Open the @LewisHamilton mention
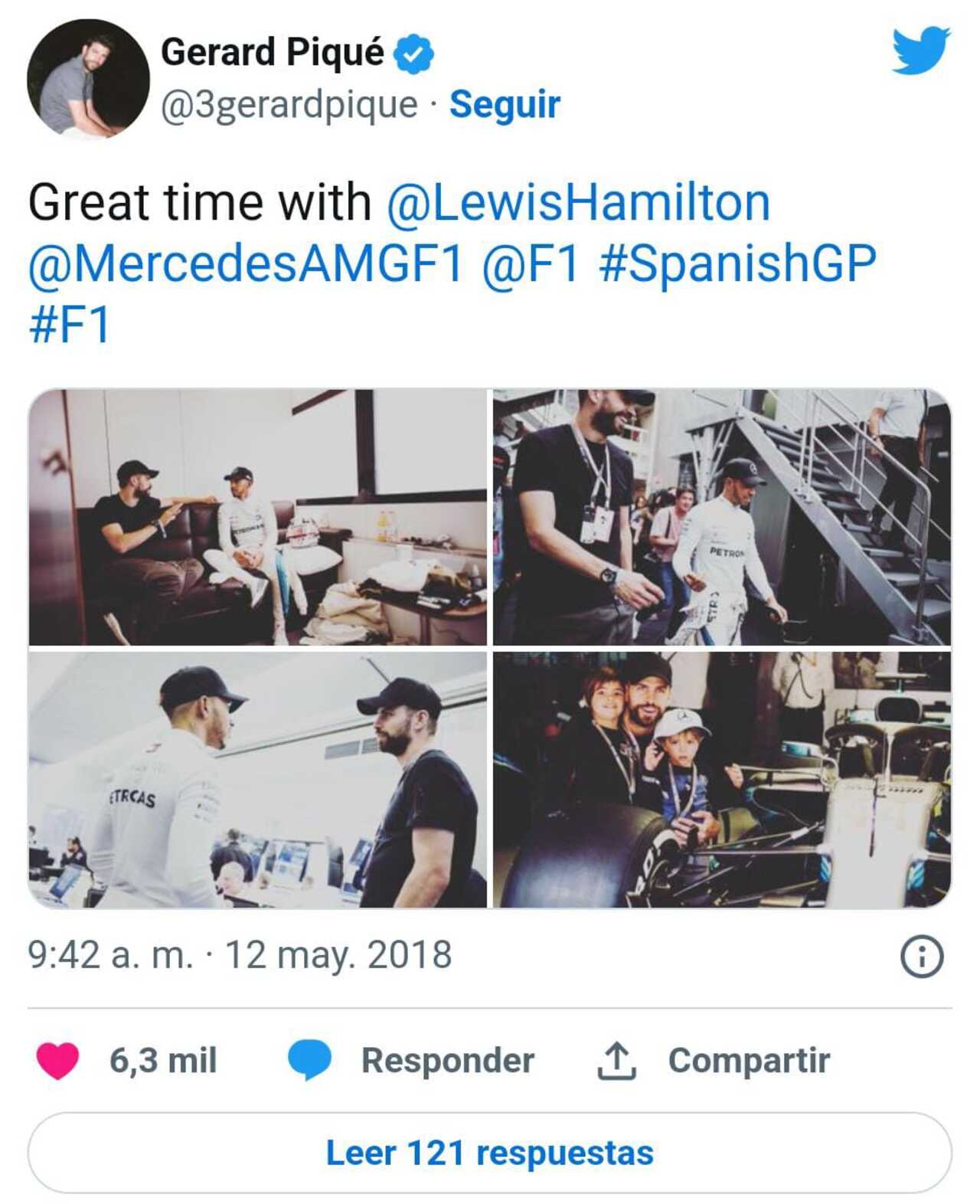 coord(578,203)
